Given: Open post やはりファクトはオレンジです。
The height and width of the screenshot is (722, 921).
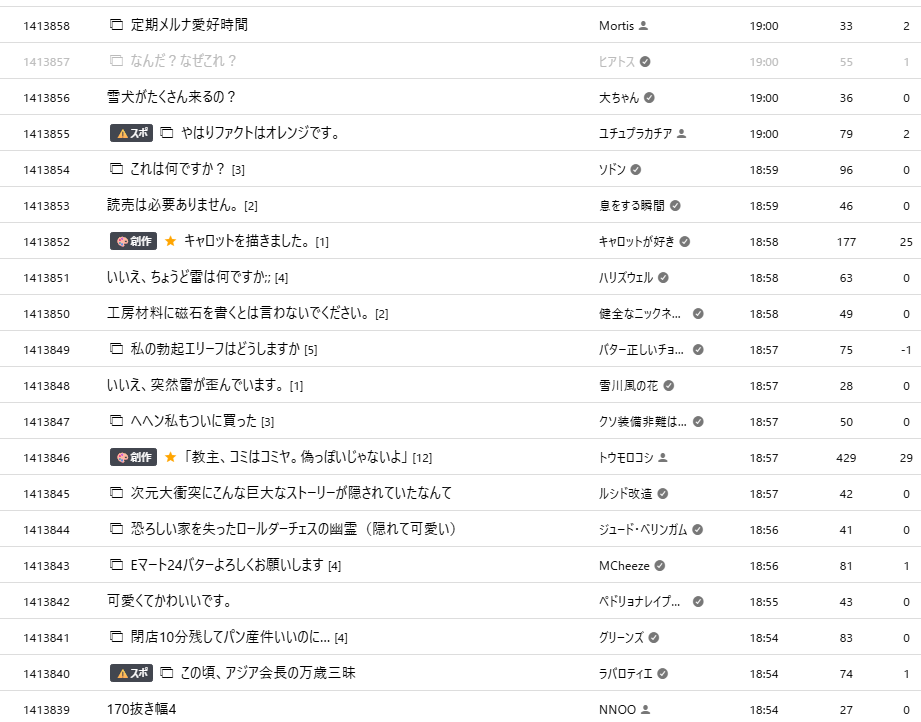Looking at the screenshot, I should point(260,133).
